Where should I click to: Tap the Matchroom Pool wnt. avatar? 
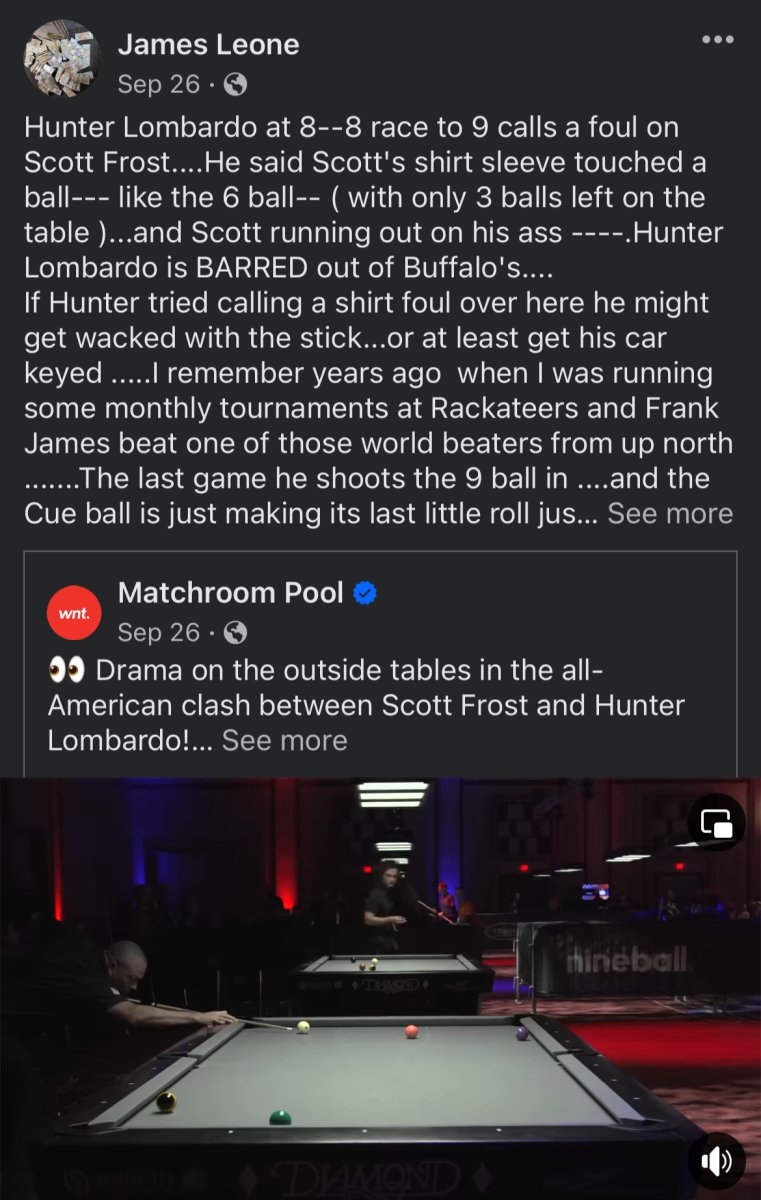pyautogui.click(x=74, y=613)
